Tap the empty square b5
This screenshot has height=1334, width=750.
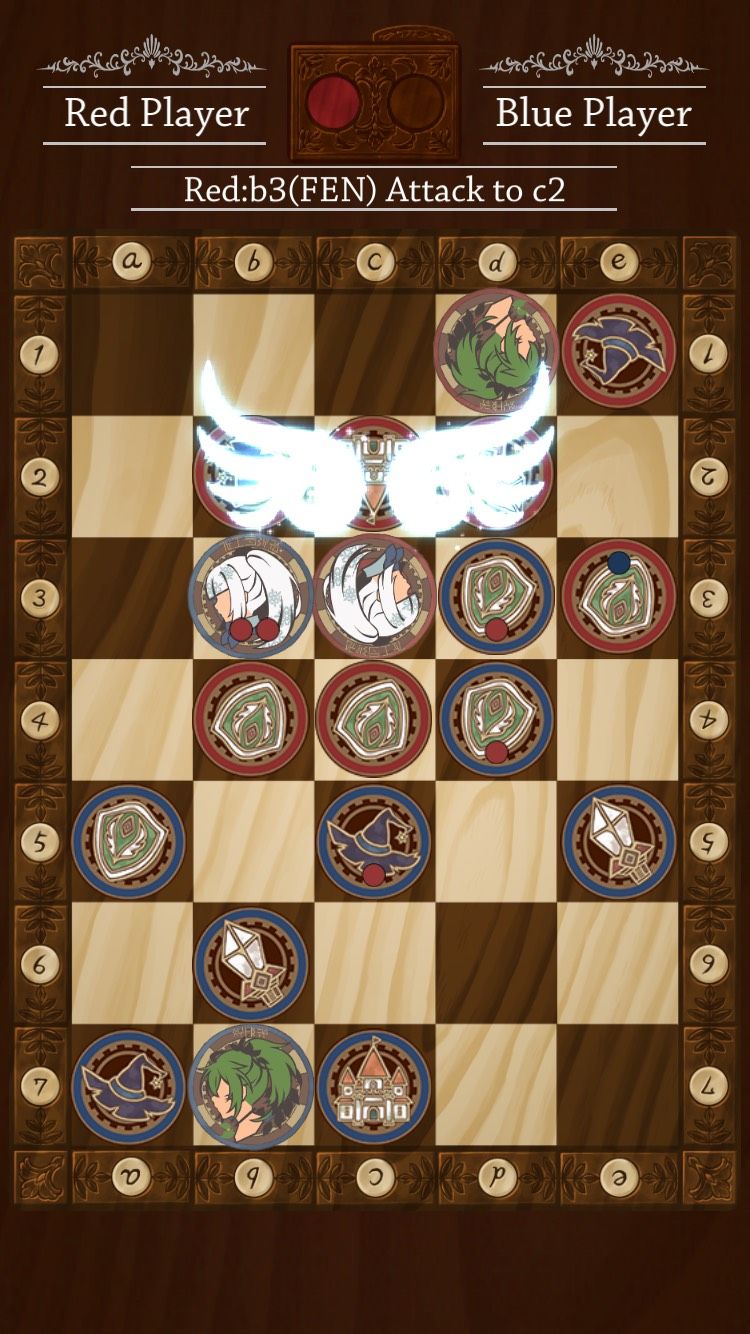(x=253, y=843)
